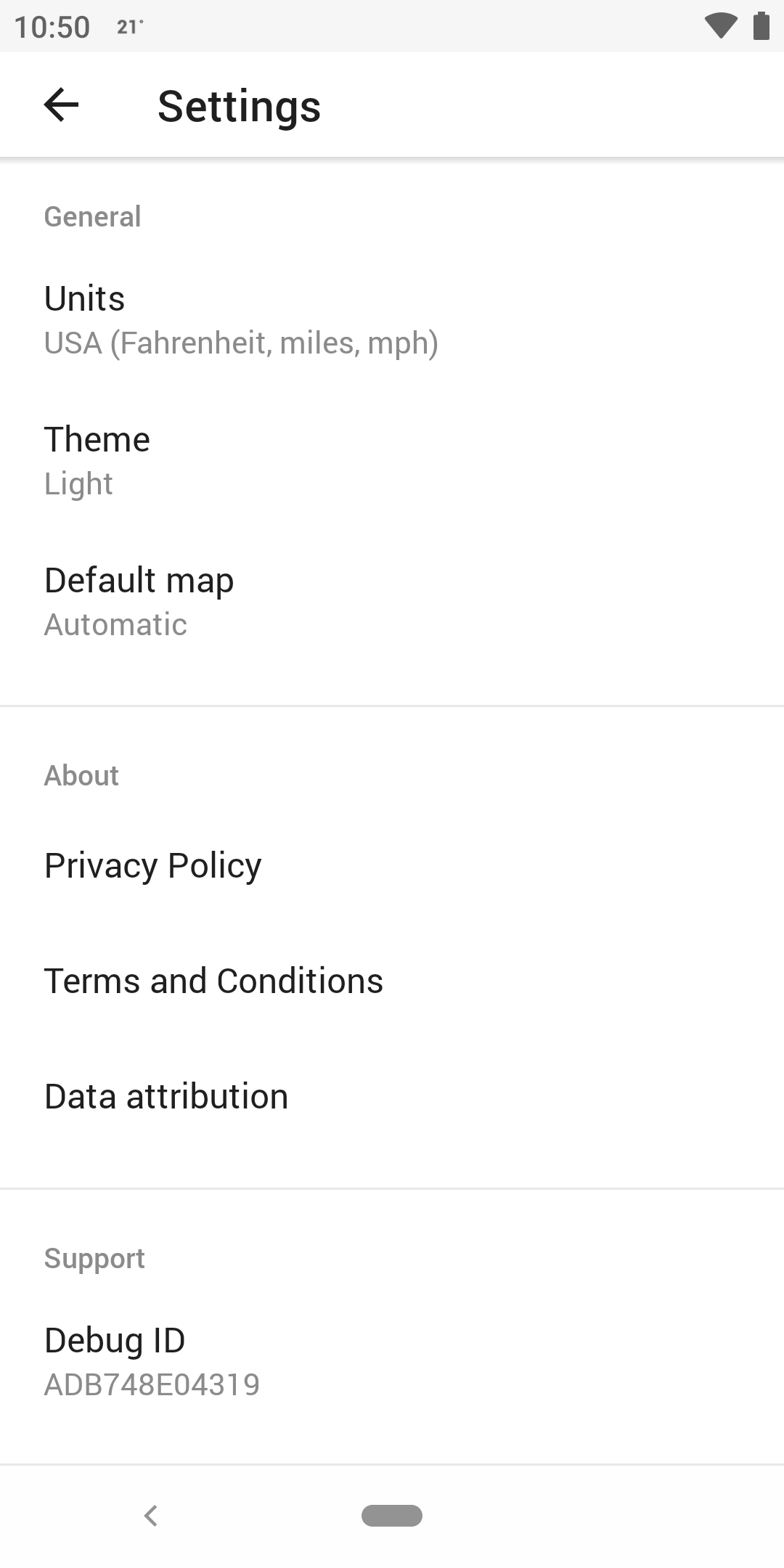Open Data attribution
784x1568 pixels.
pyautogui.click(x=392, y=1096)
